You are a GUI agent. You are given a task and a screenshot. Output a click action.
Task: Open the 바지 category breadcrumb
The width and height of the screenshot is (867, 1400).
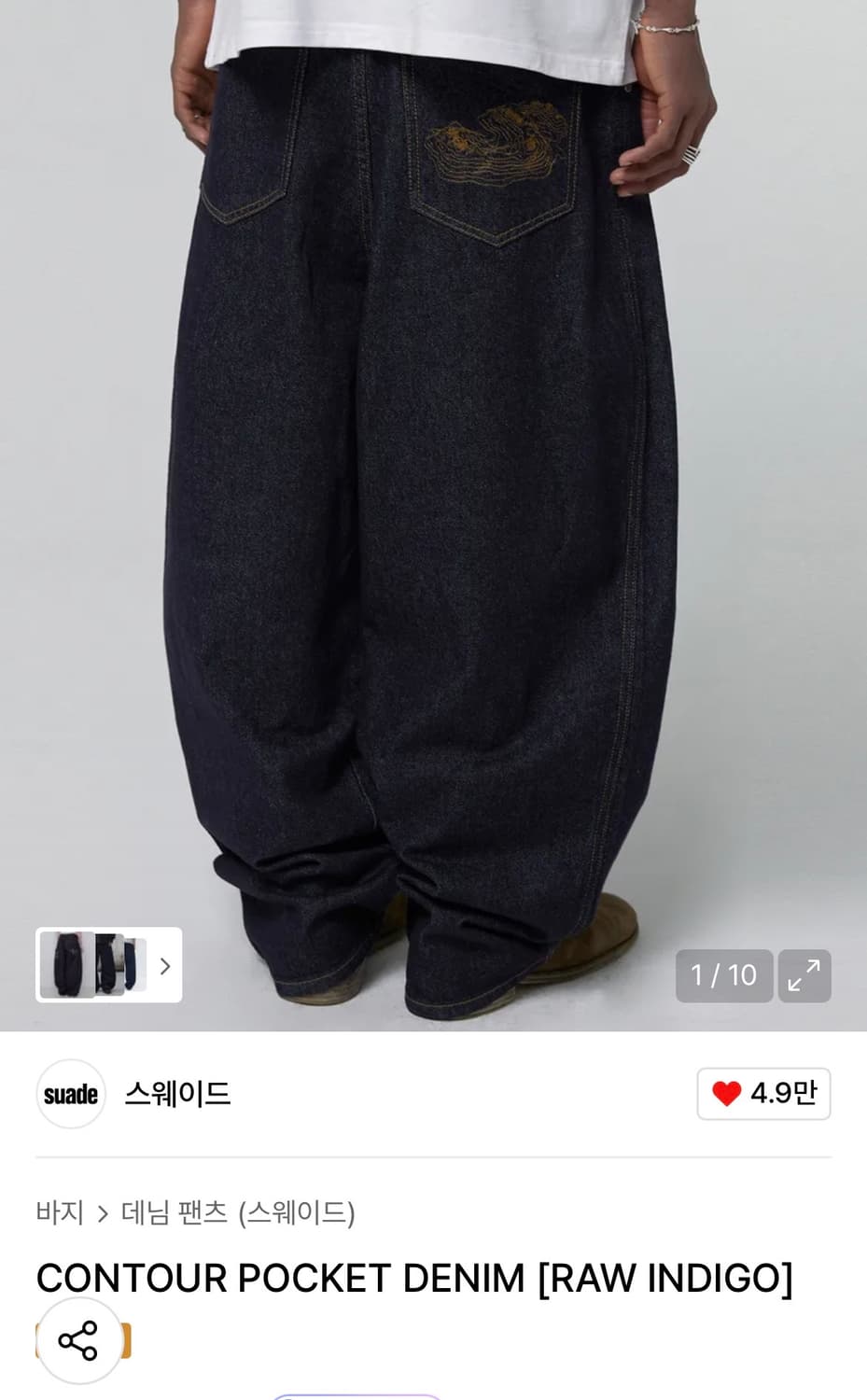pos(60,1212)
